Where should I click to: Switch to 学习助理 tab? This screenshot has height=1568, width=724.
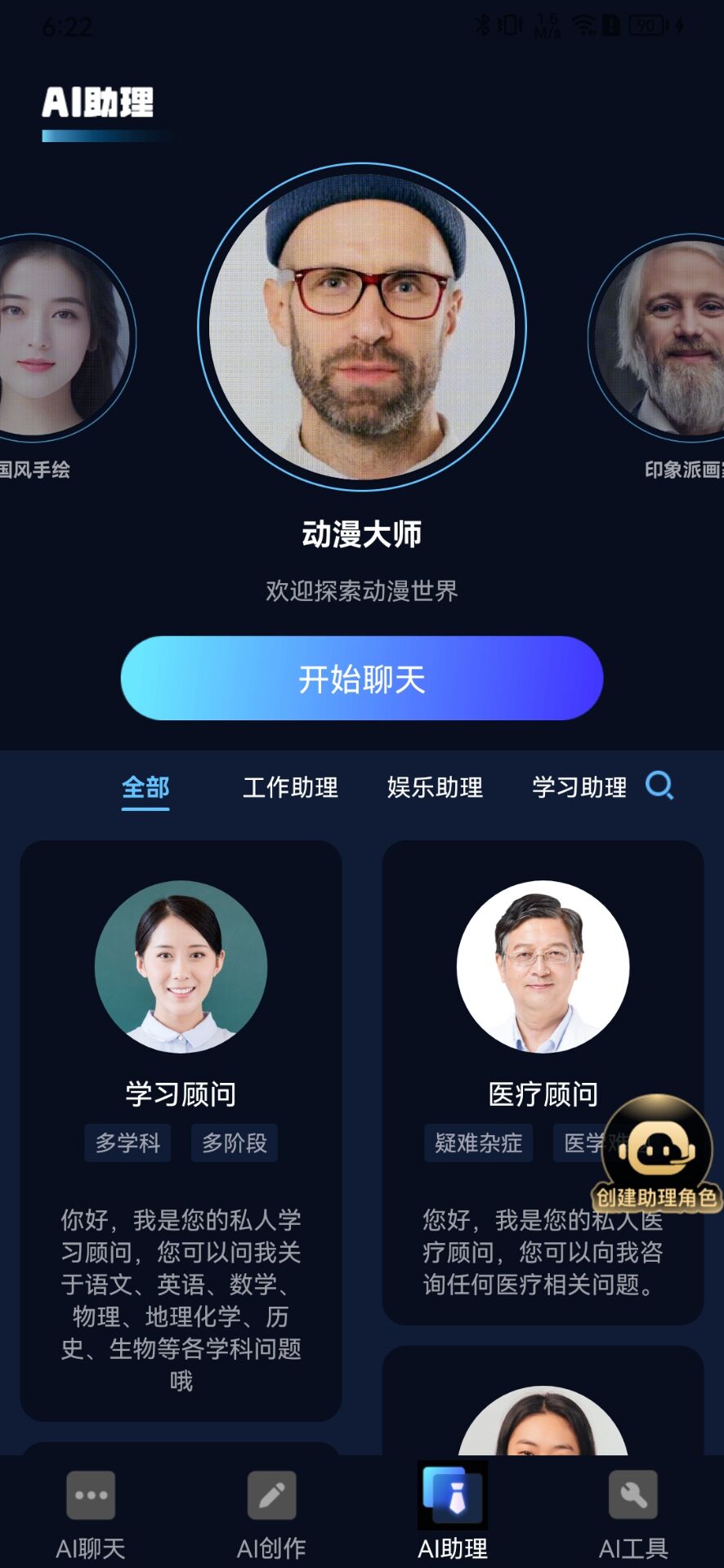(579, 787)
